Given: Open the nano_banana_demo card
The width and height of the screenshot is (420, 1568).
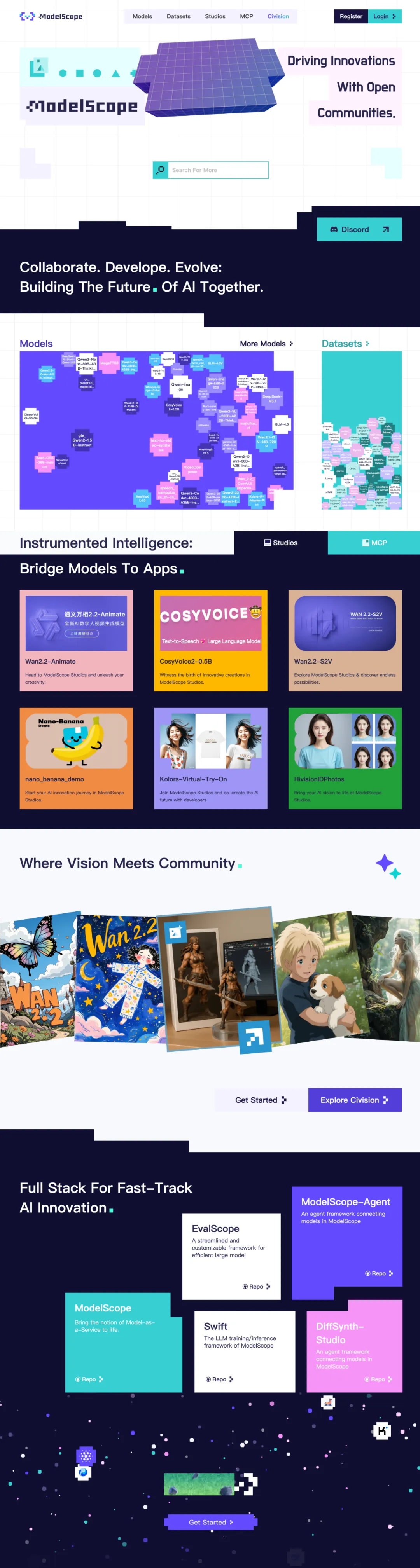Looking at the screenshot, I should point(76,758).
